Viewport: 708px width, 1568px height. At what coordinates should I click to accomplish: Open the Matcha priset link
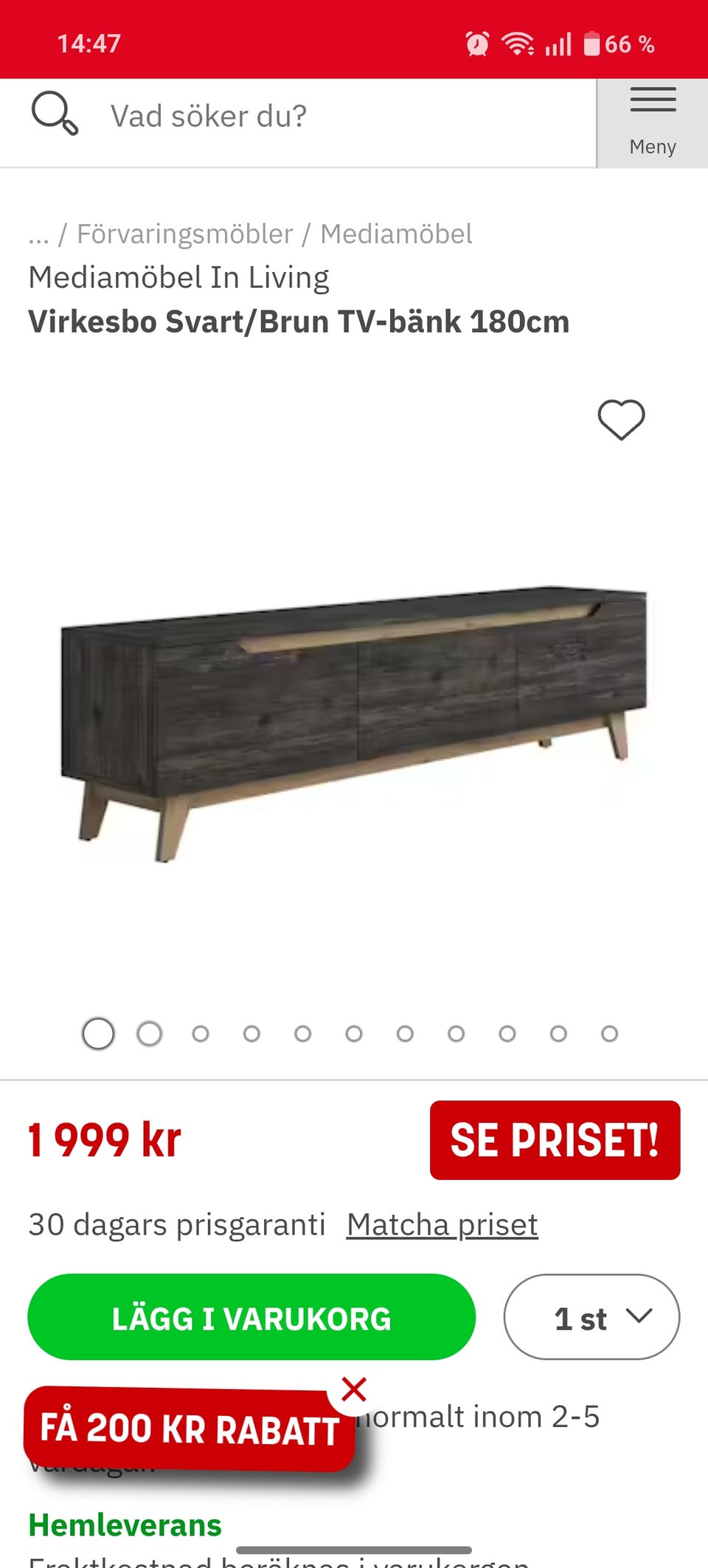pyautogui.click(x=441, y=1224)
